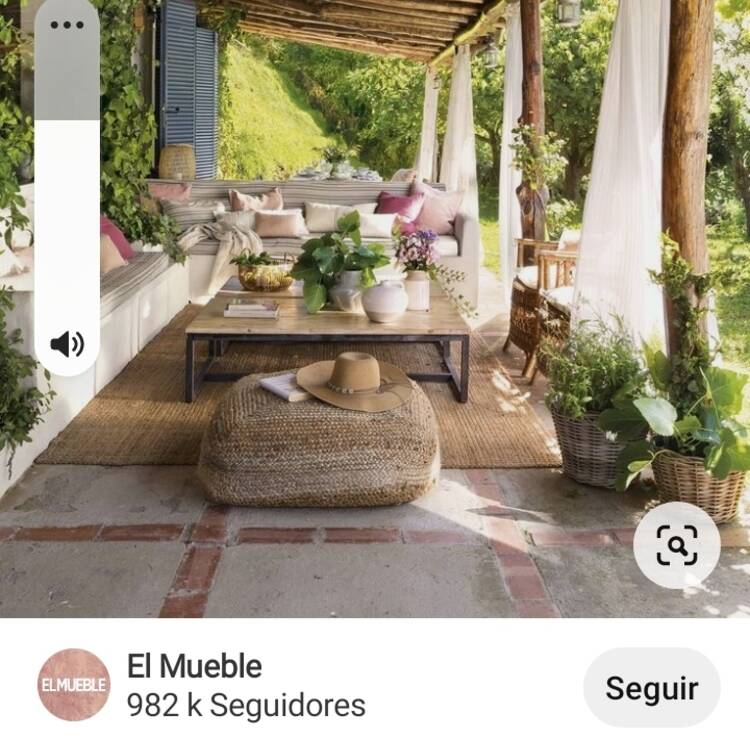Follow El Mueble with the Seguir button
The width and height of the screenshot is (750, 750).
point(651,688)
